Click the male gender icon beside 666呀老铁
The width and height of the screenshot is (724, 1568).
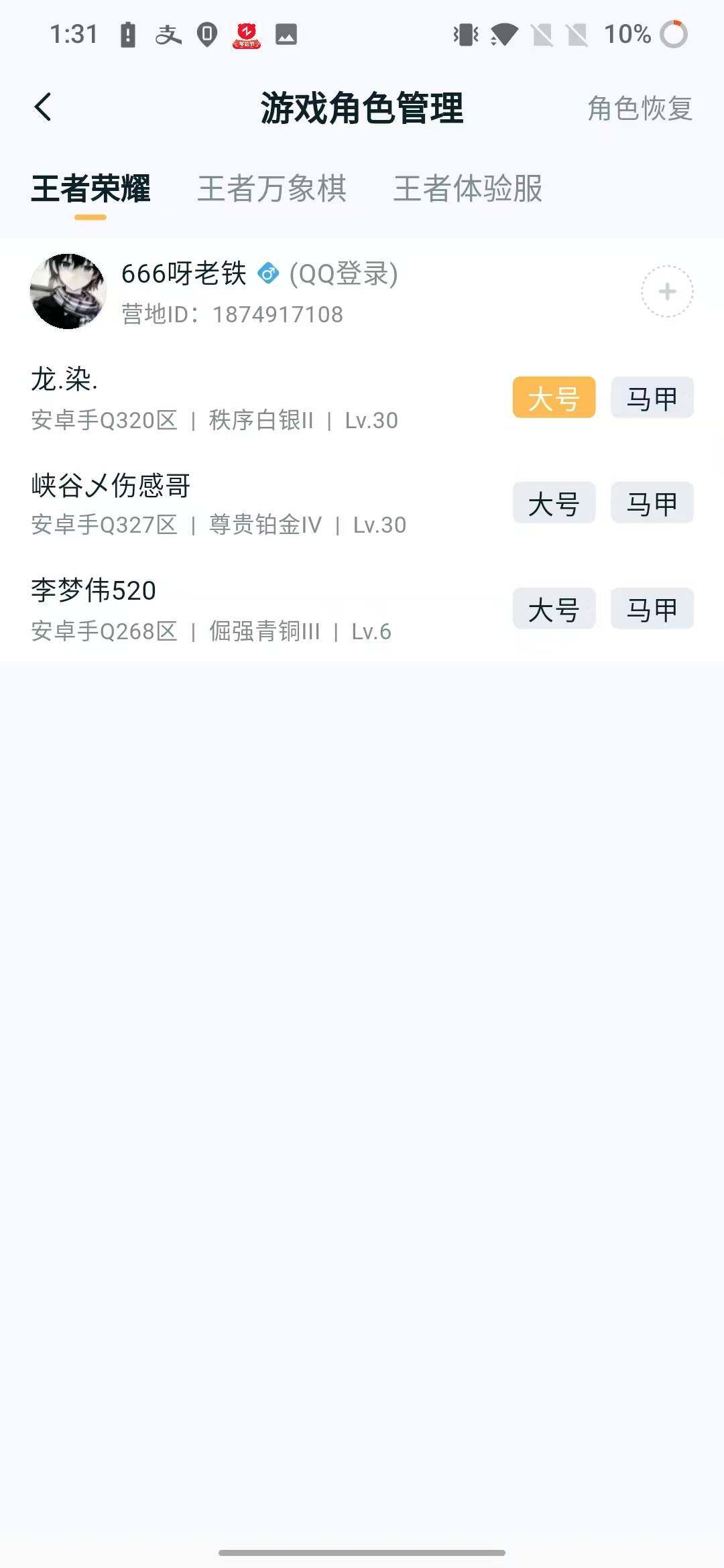(x=268, y=273)
